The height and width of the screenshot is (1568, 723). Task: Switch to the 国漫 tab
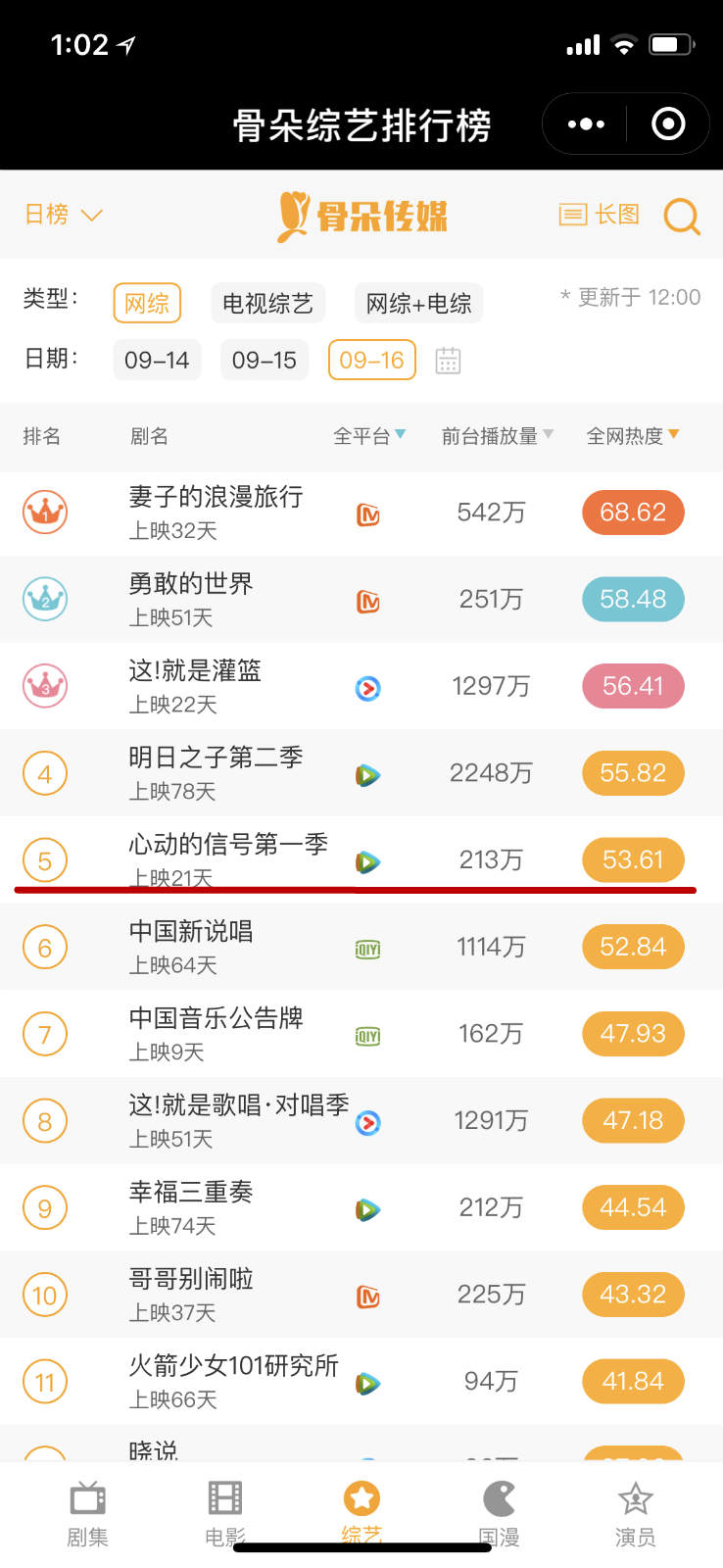(499, 1514)
